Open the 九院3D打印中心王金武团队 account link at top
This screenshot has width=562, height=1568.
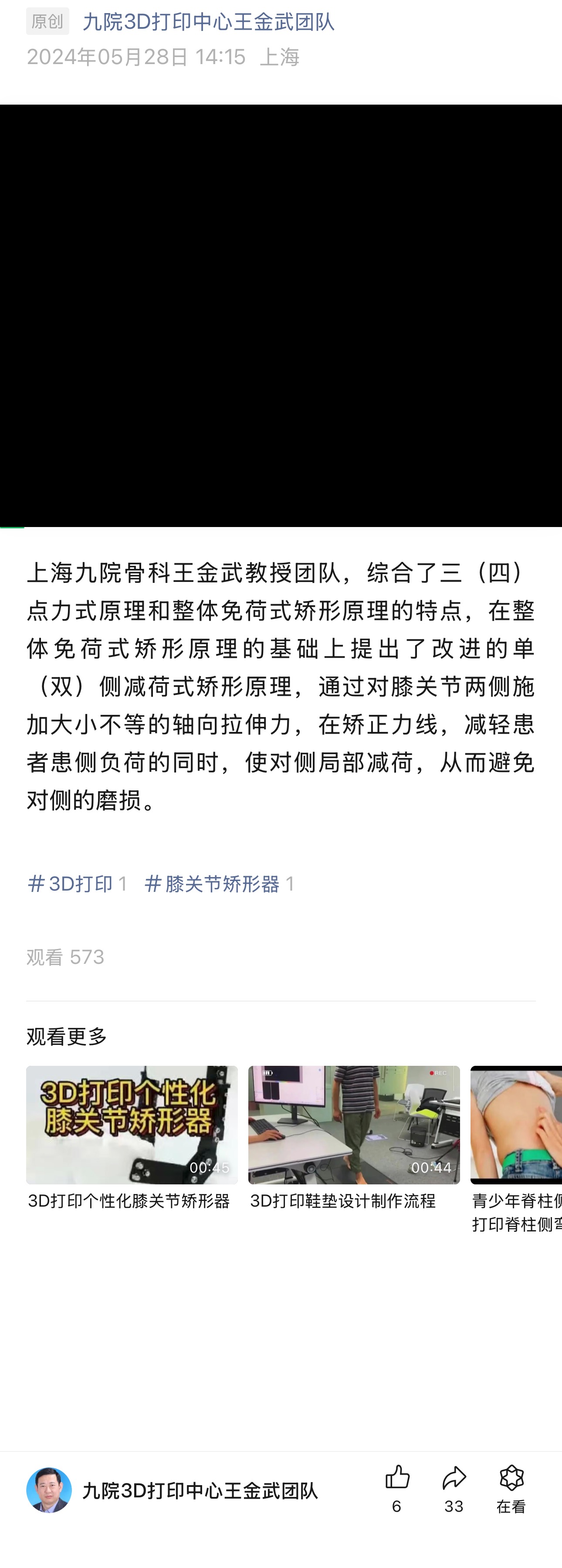(208, 22)
